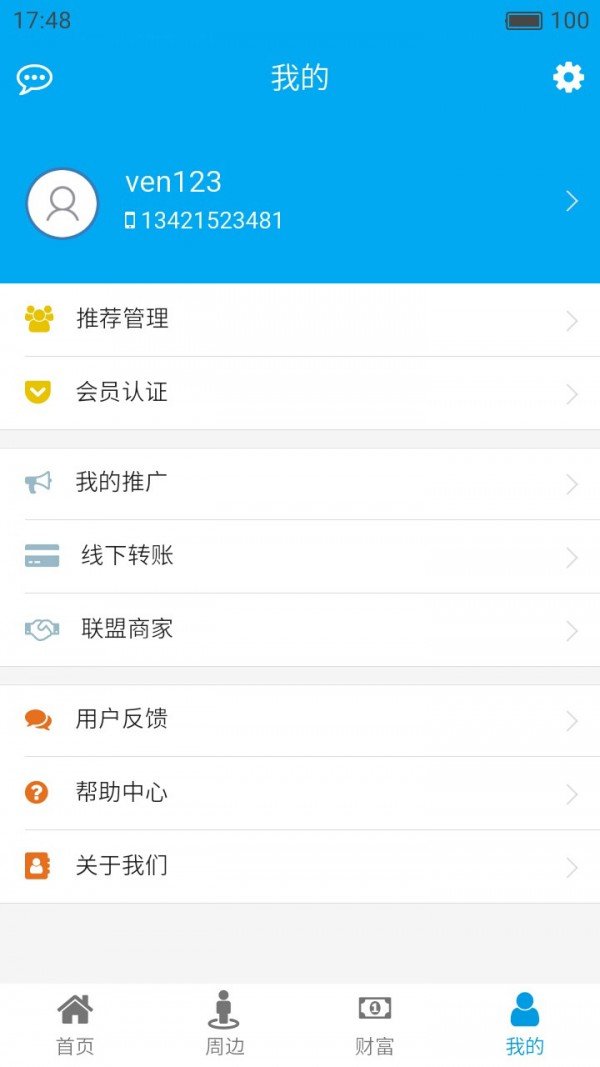This screenshot has width=600, height=1067.
Task: Open the ven123 profile details
Action: tap(300, 201)
